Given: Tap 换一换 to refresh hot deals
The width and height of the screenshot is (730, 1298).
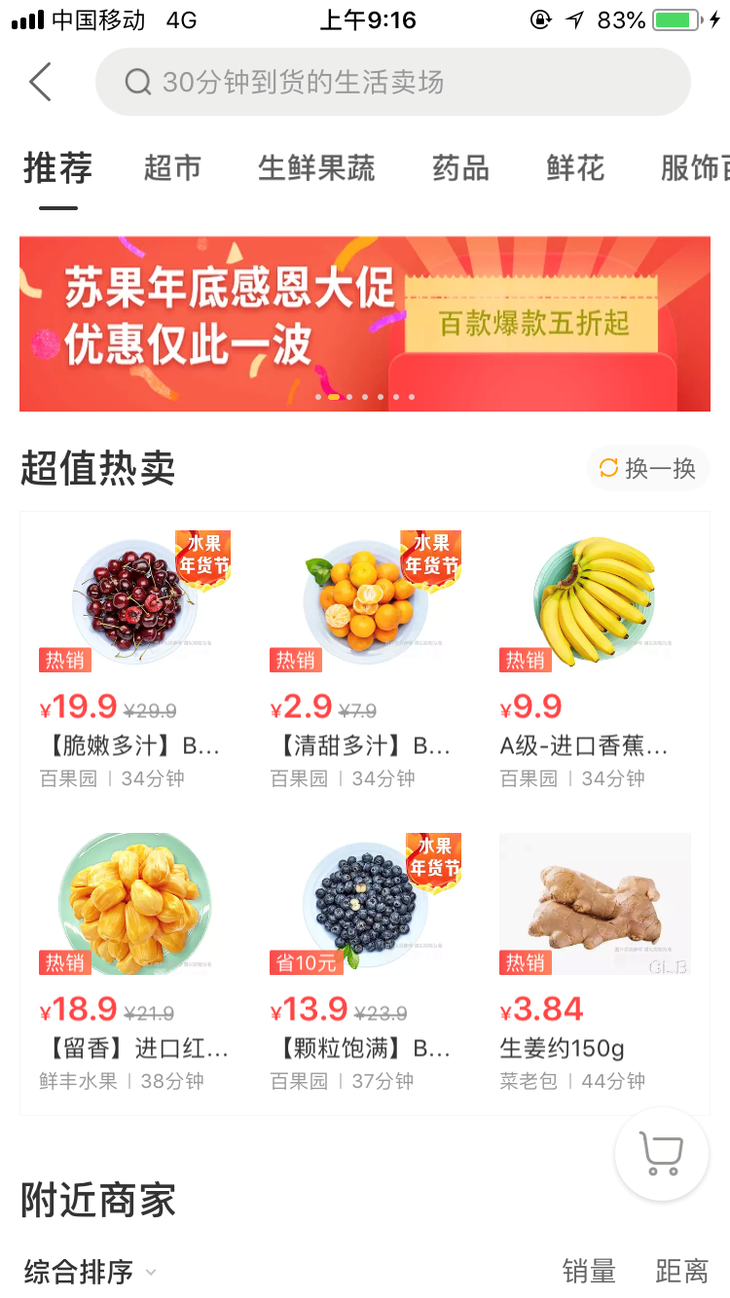Looking at the screenshot, I should click(x=648, y=468).
